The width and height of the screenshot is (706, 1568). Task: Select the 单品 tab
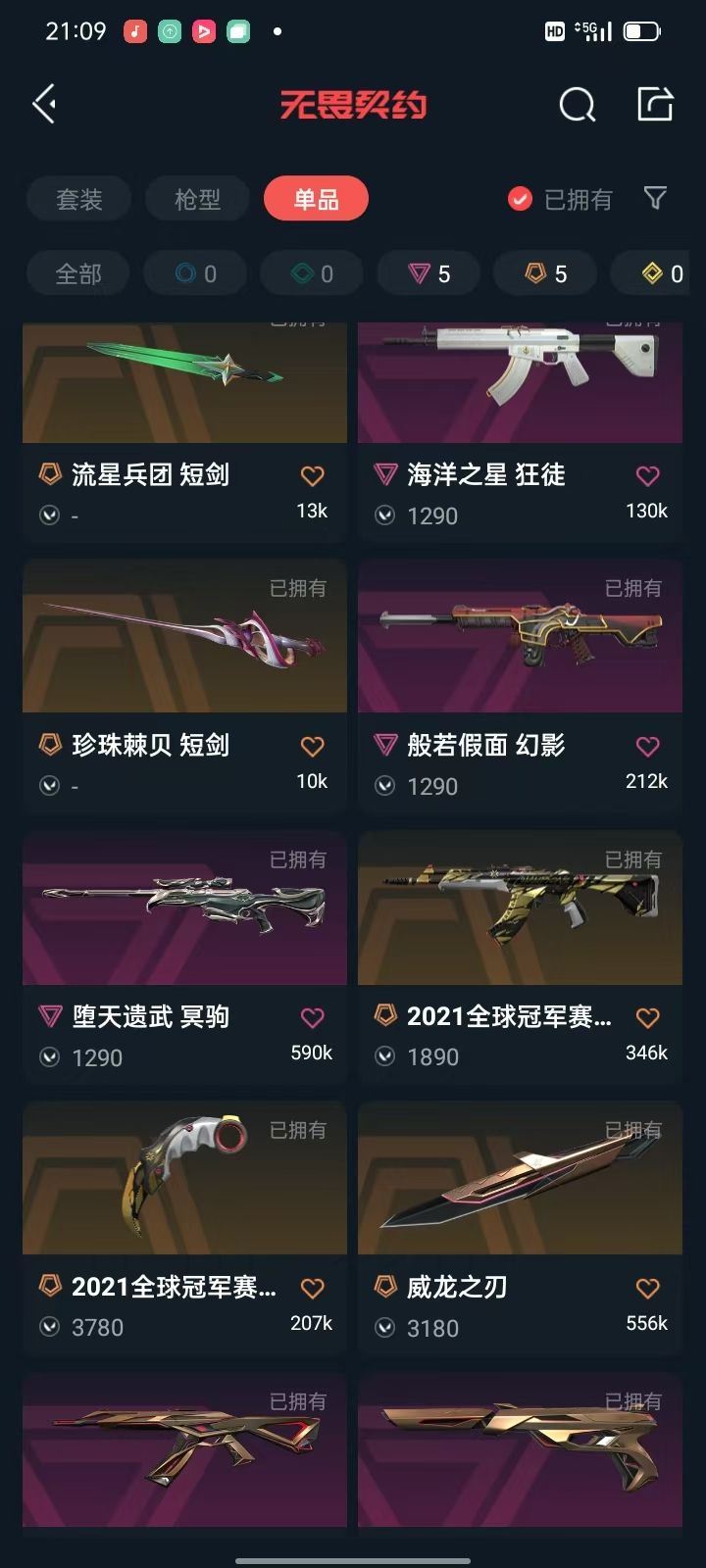click(x=316, y=200)
